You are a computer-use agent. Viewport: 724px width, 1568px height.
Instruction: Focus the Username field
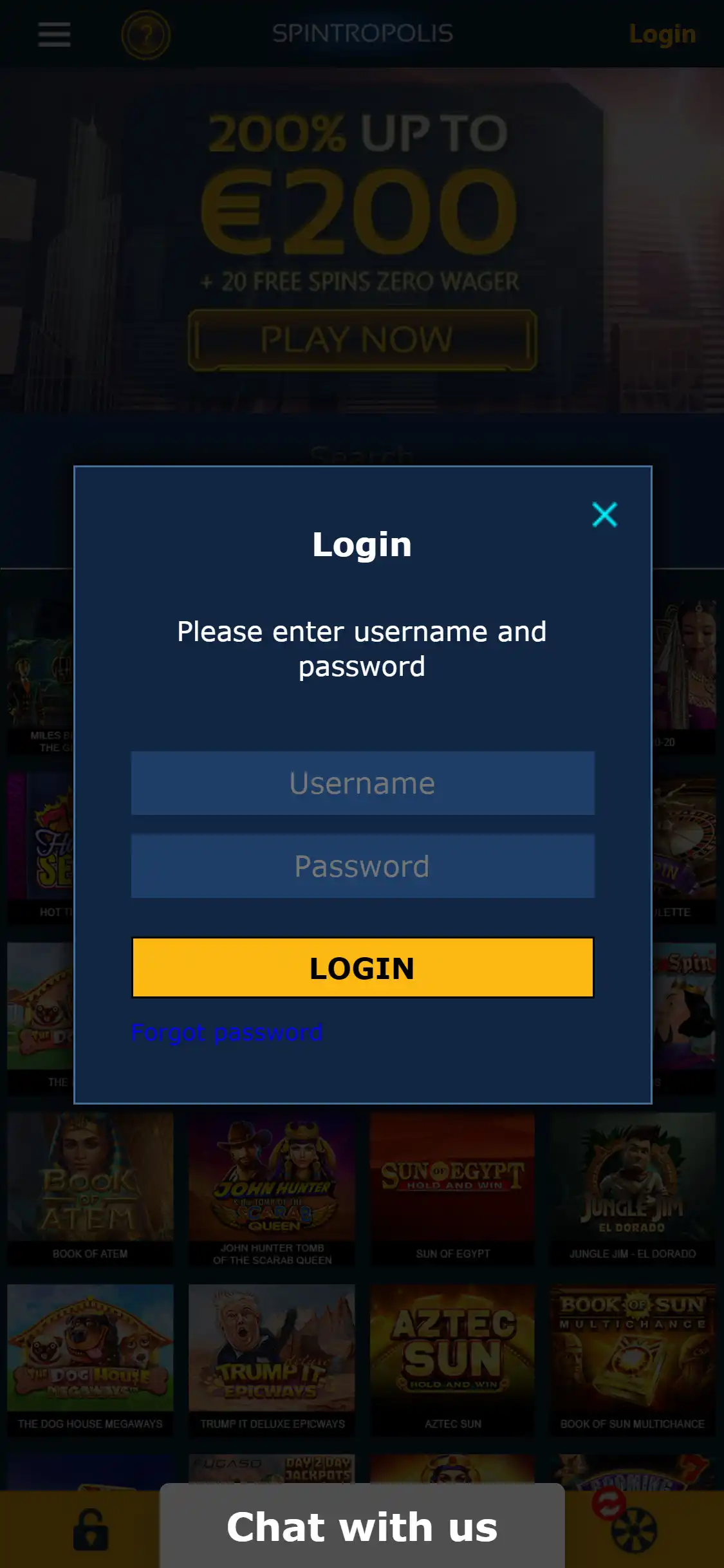tap(362, 783)
